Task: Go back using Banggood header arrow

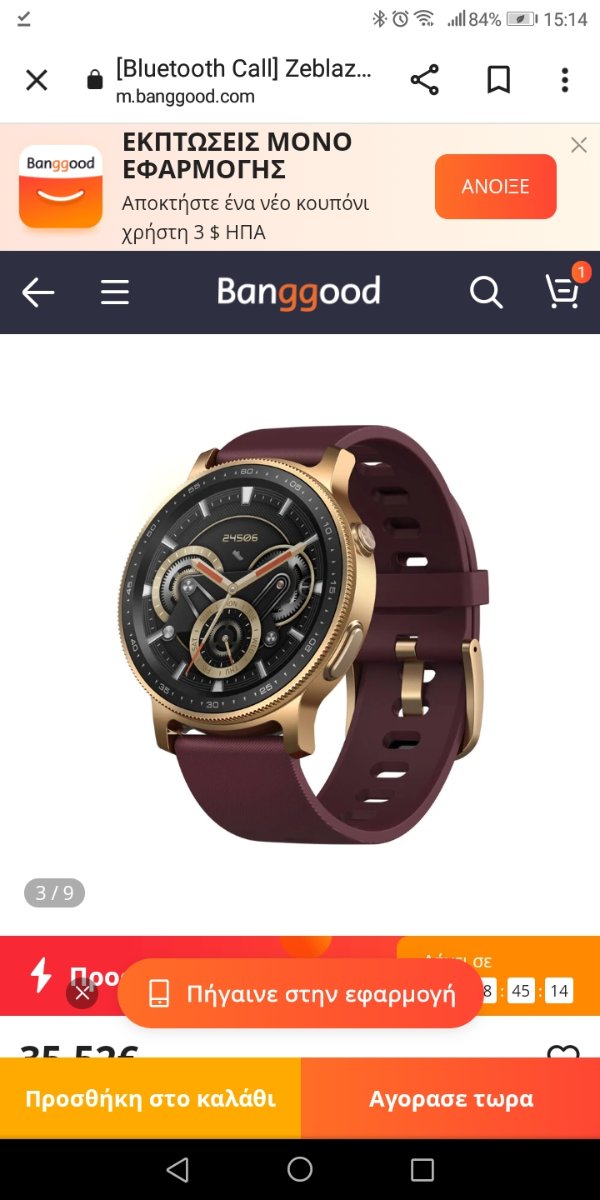Action: (x=38, y=292)
